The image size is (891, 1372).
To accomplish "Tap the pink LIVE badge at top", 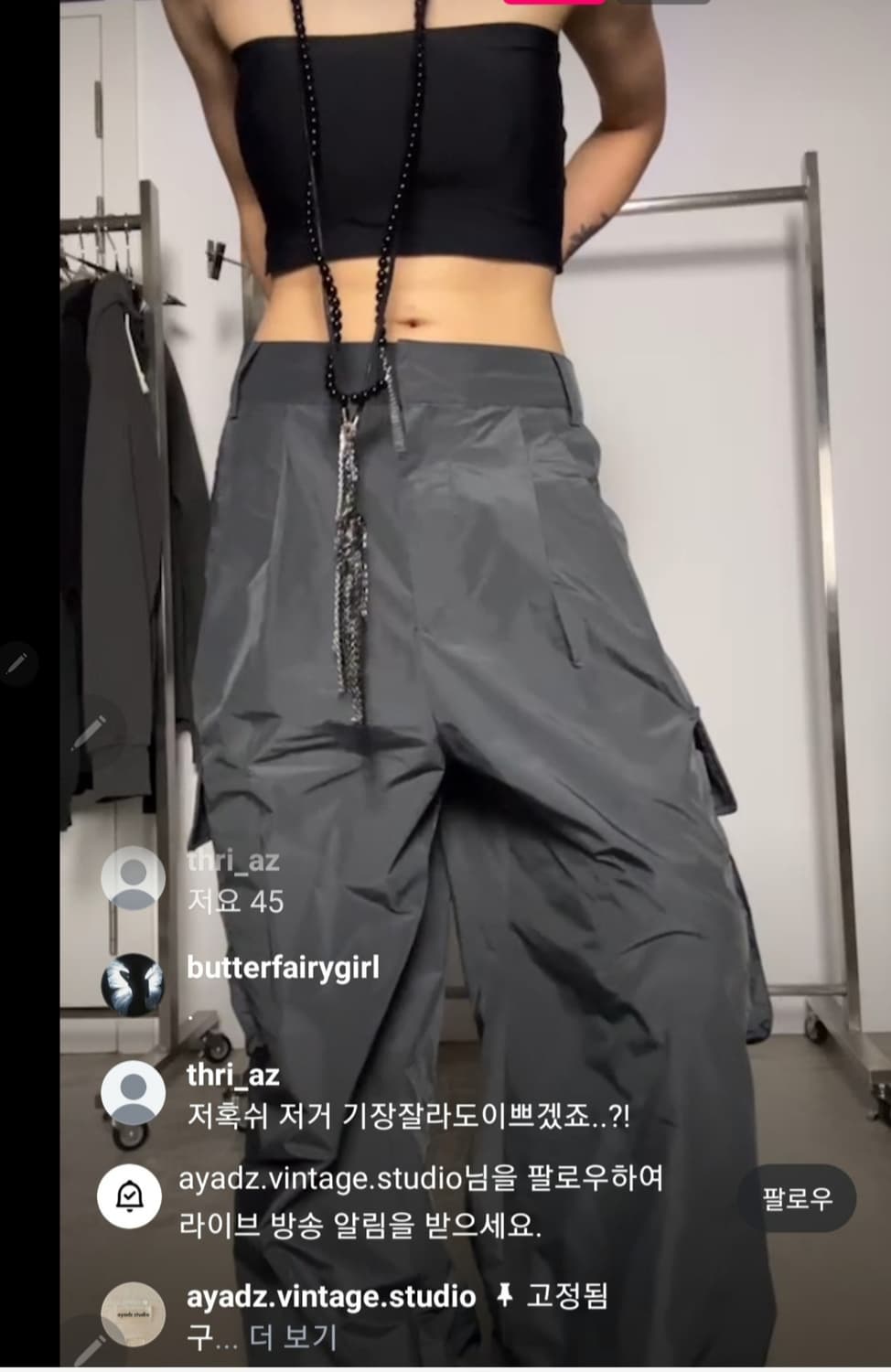I will [553, 5].
